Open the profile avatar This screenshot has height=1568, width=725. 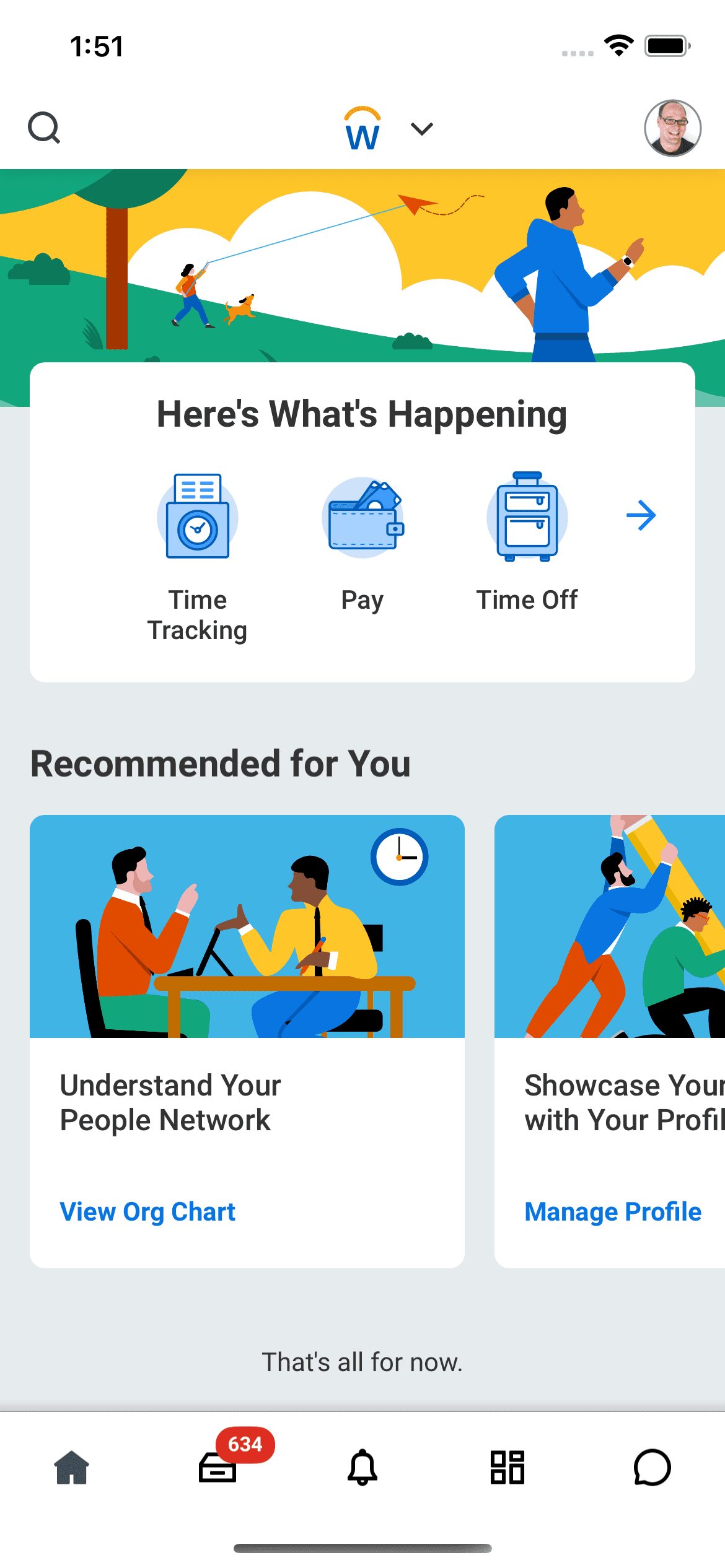point(672,128)
